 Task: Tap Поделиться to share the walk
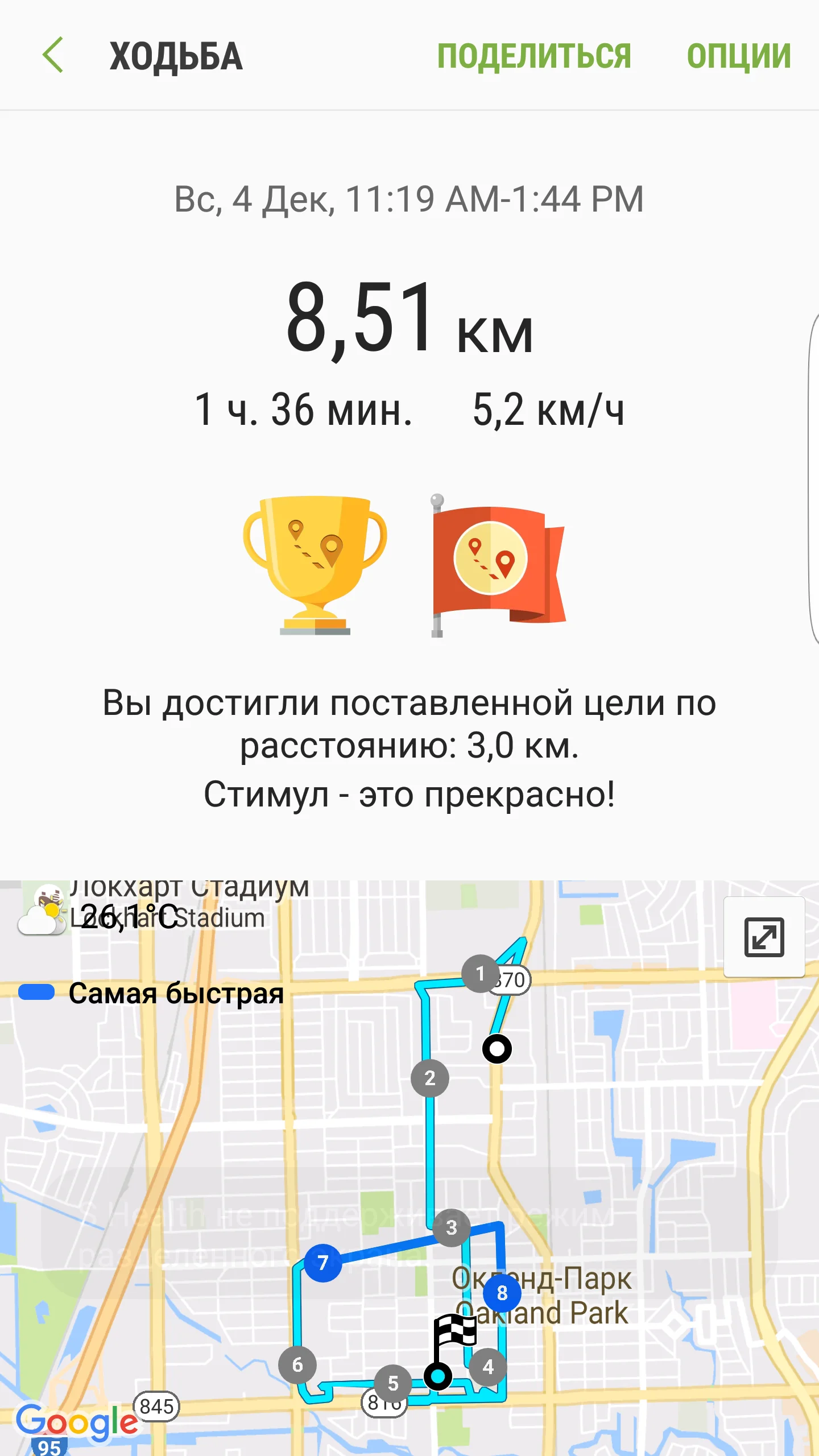click(x=533, y=56)
